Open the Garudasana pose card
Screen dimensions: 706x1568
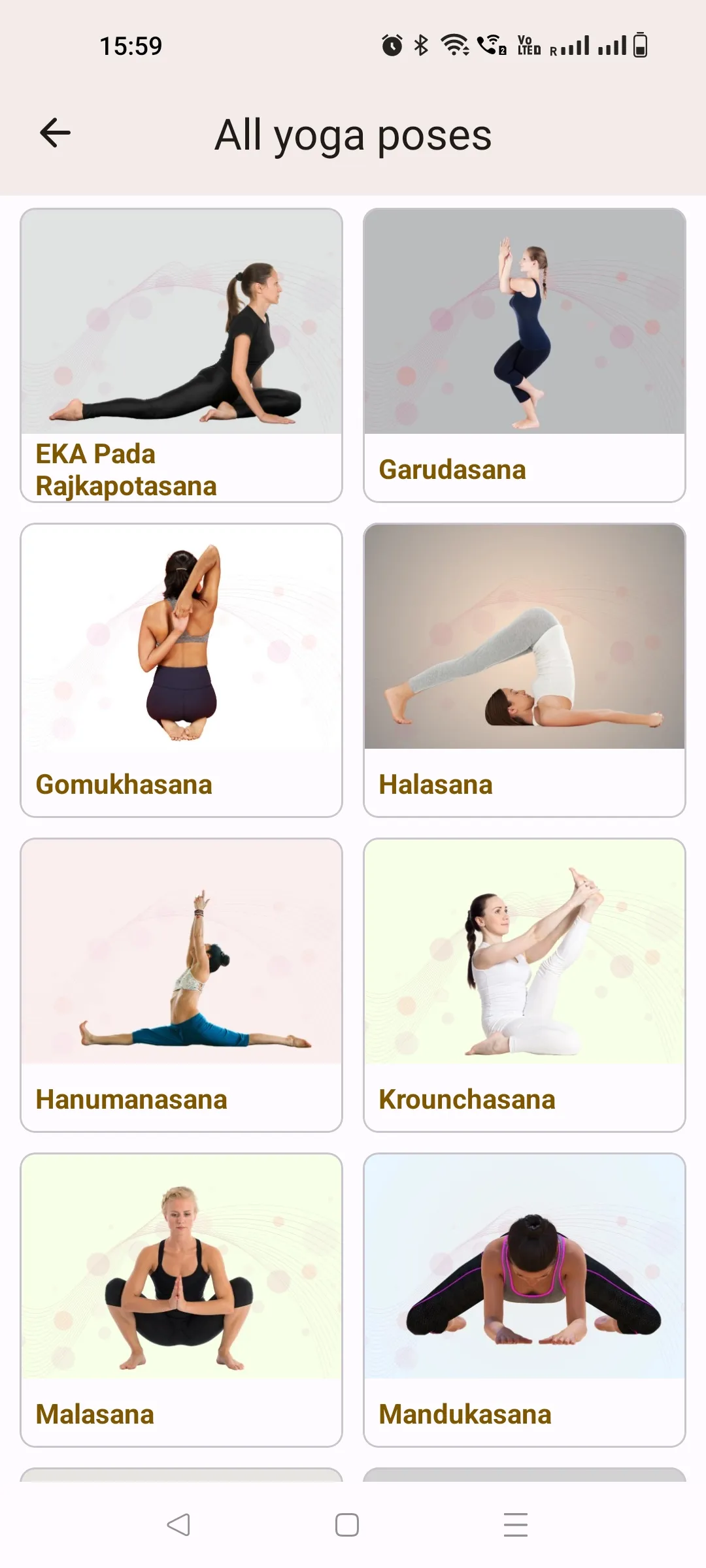tap(524, 355)
